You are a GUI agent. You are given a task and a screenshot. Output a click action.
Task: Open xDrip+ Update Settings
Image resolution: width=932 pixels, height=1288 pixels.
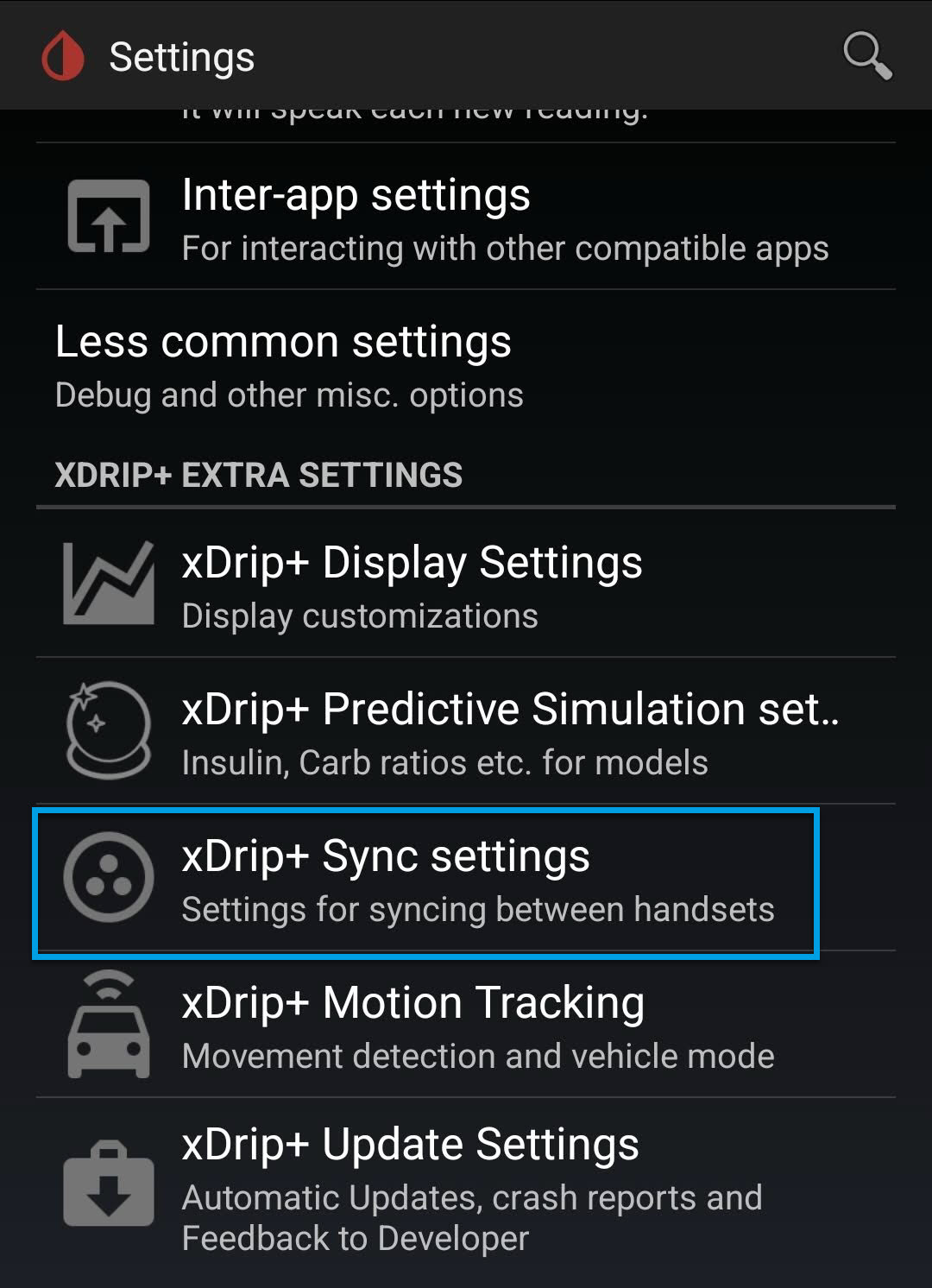pyautogui.click(x=466, y=1187)
